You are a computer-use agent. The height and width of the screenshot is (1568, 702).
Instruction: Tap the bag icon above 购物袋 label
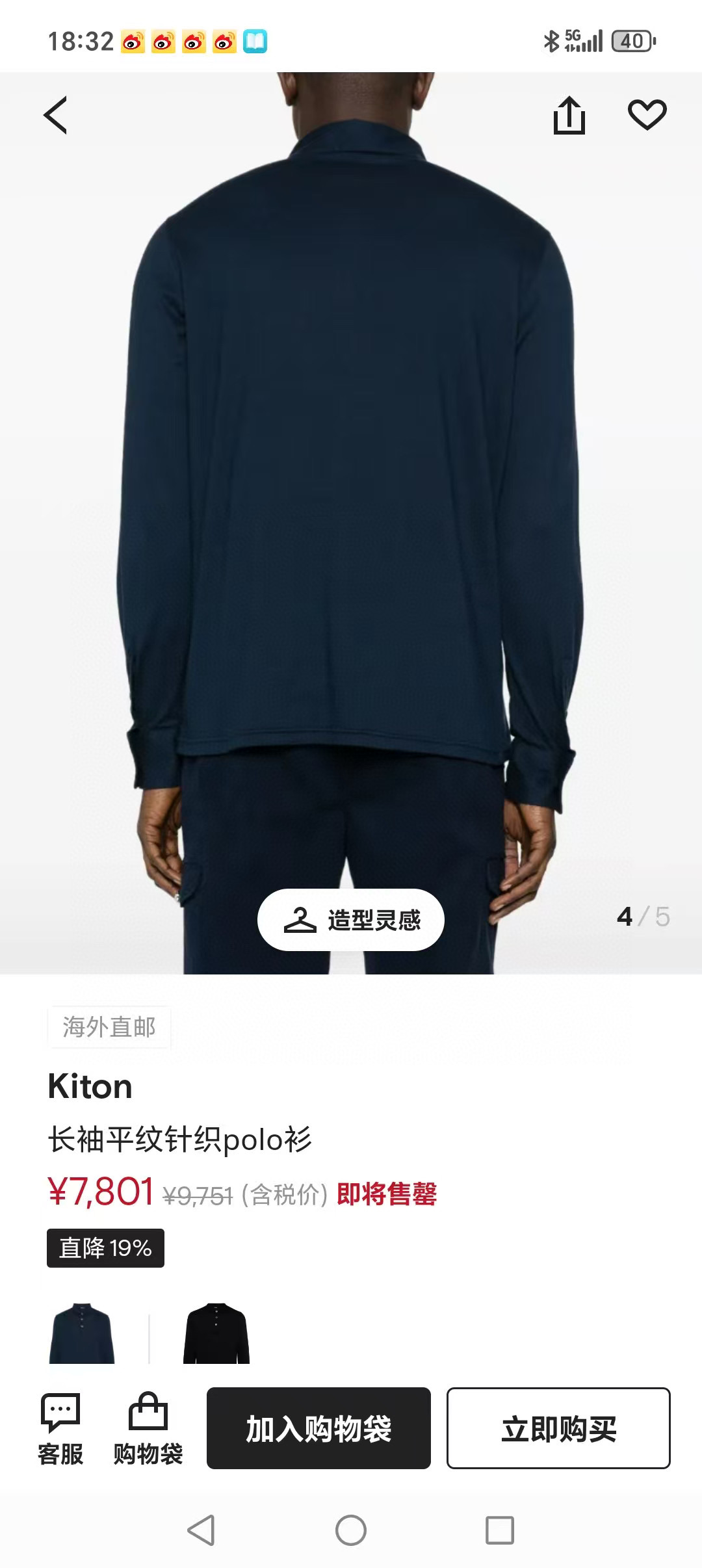pyautogui.click(x=148, y=1409)
